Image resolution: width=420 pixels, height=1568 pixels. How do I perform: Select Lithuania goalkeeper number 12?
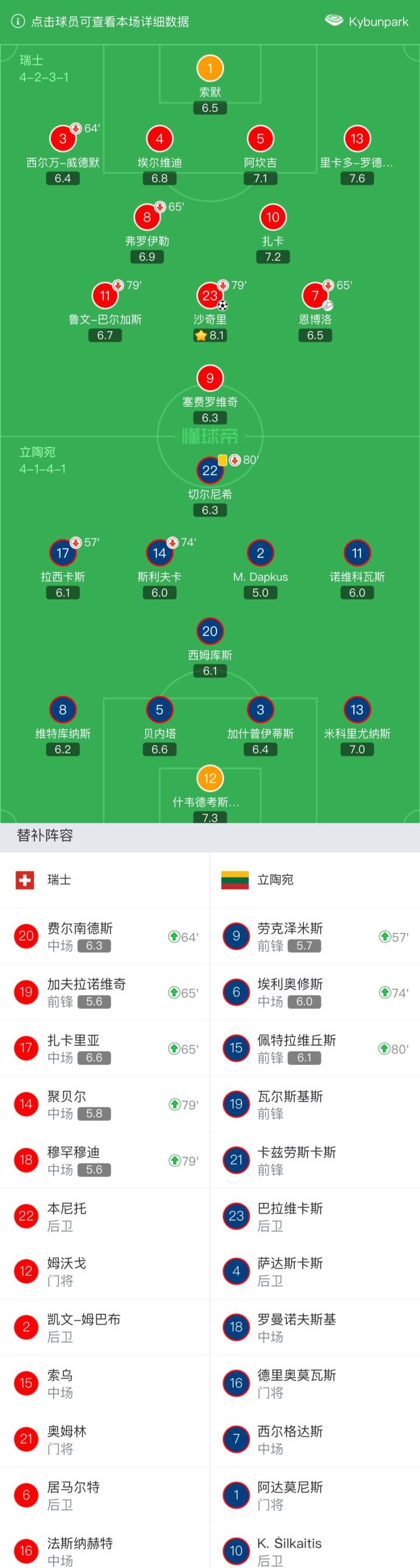click(210, 779)
